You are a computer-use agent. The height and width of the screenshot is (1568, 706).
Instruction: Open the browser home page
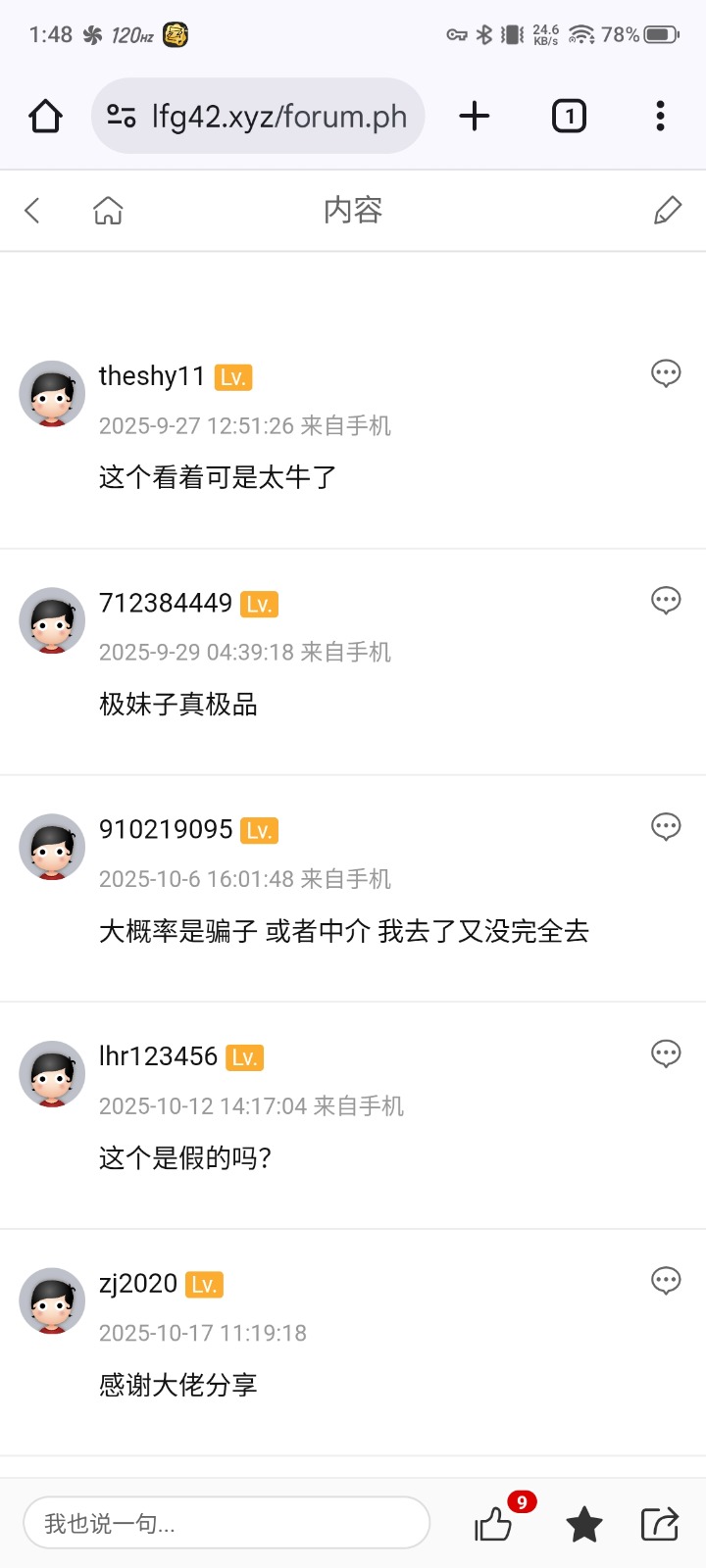(45, 117)
